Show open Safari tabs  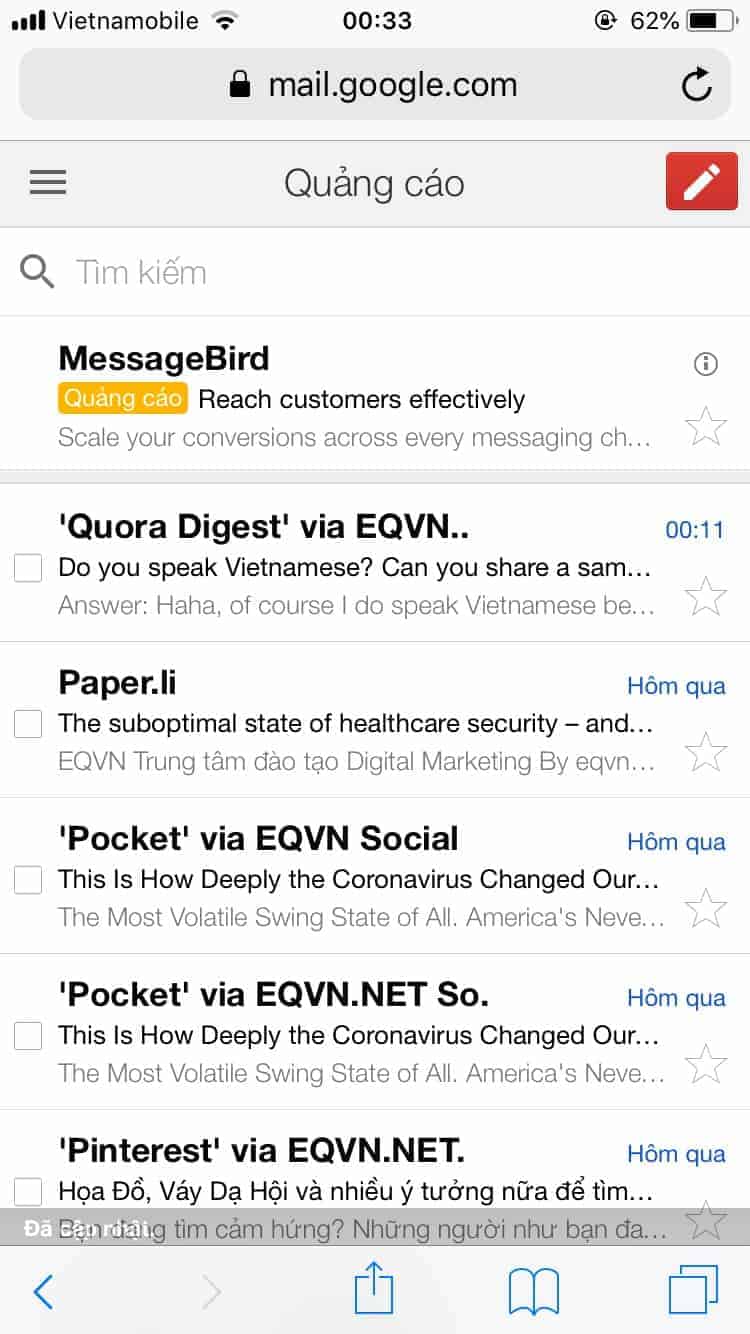tap(692, 1290)
